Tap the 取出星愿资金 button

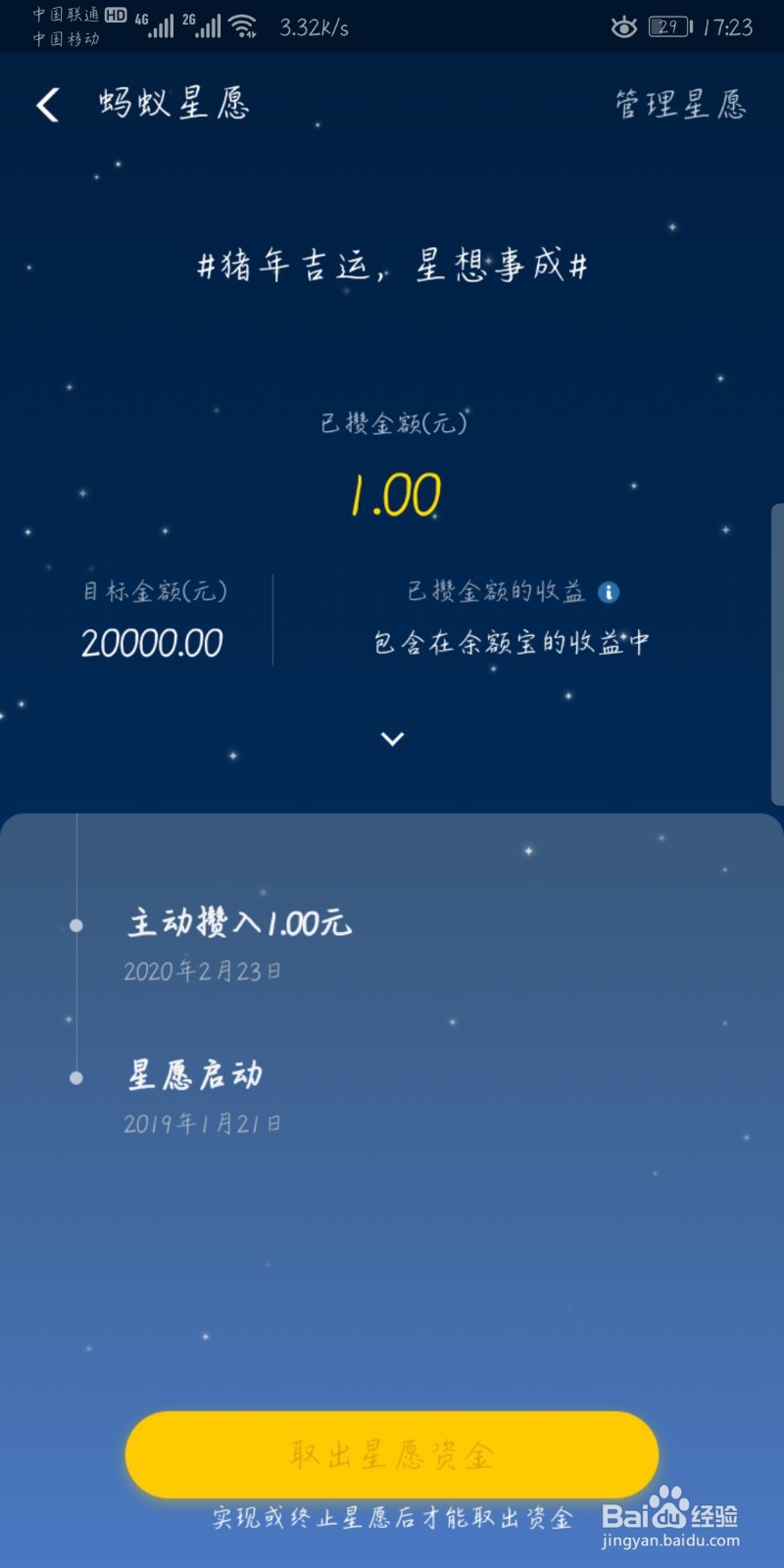pos(392,1454)
